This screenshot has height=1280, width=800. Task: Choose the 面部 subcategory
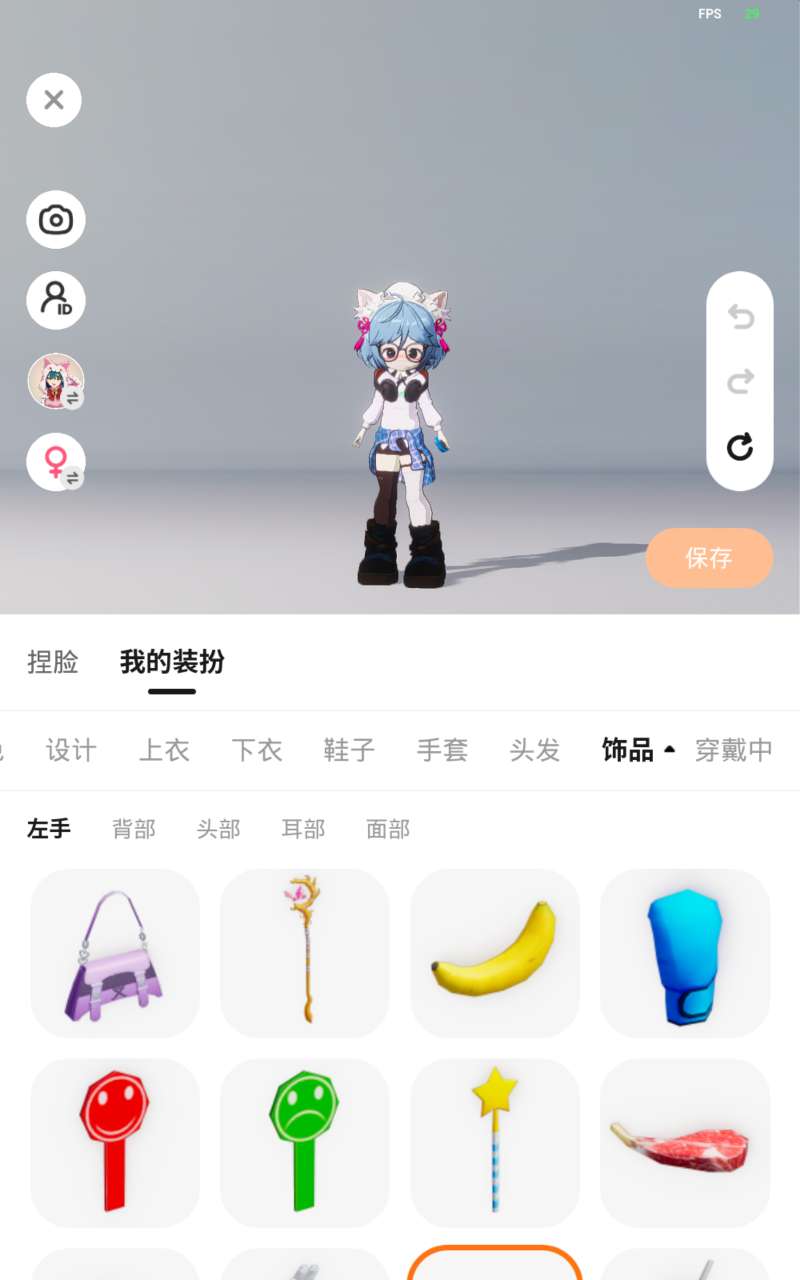click(388, 829)
